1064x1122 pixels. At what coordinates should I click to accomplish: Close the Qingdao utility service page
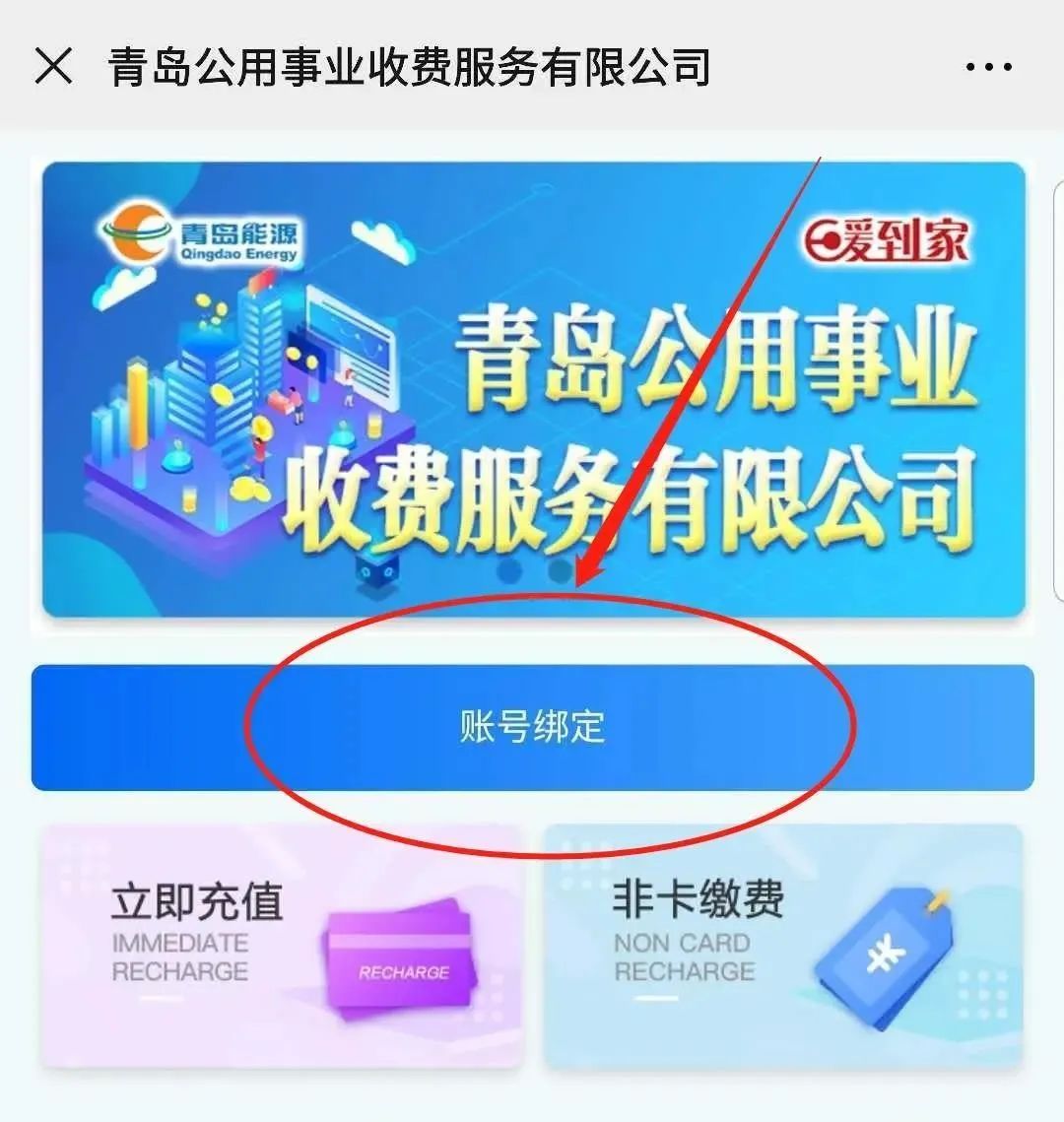[x=53, y=67]
